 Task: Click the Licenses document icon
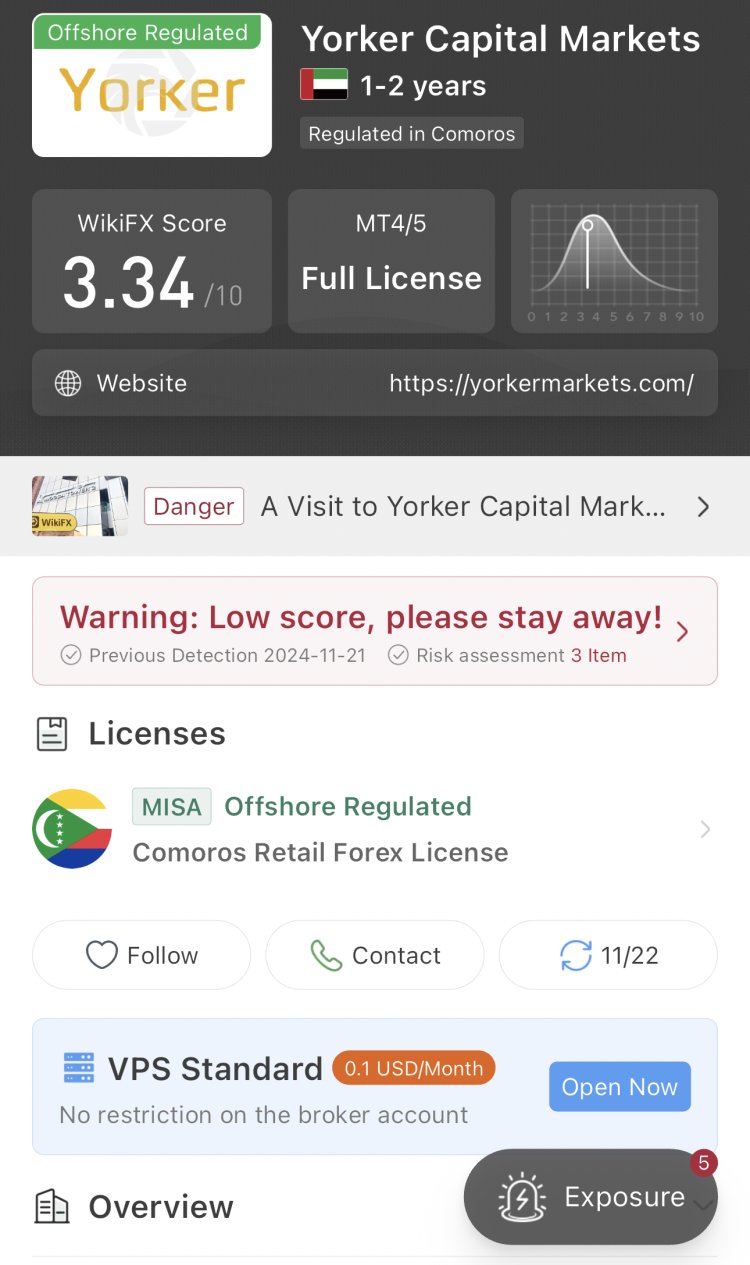tap(51, 733)
